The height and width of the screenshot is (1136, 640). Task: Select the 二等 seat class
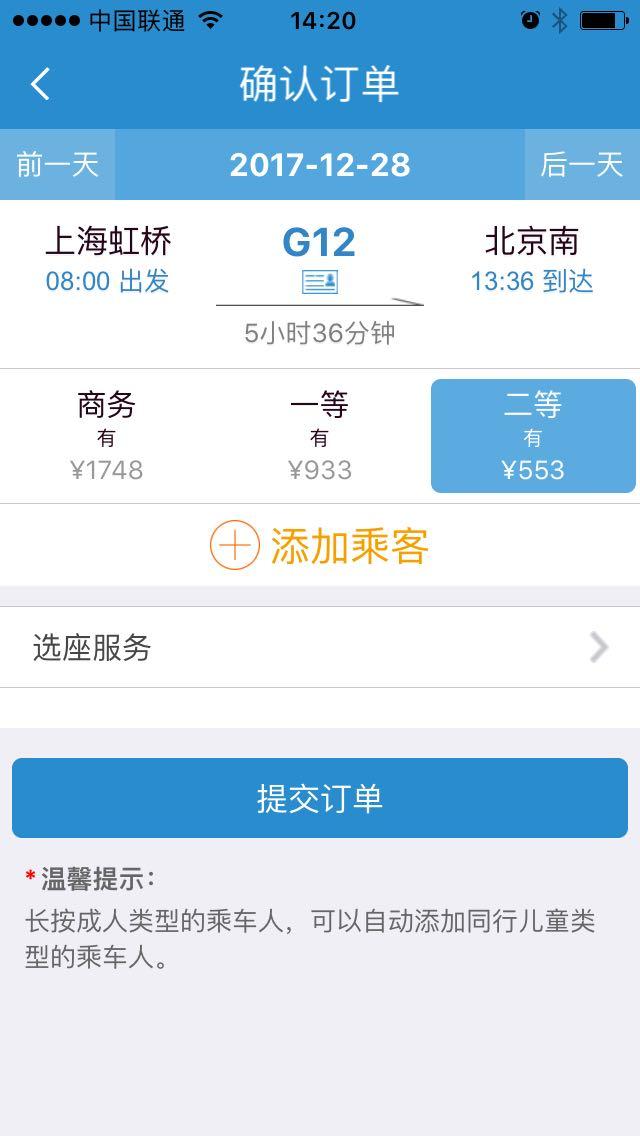pos(533,436)
